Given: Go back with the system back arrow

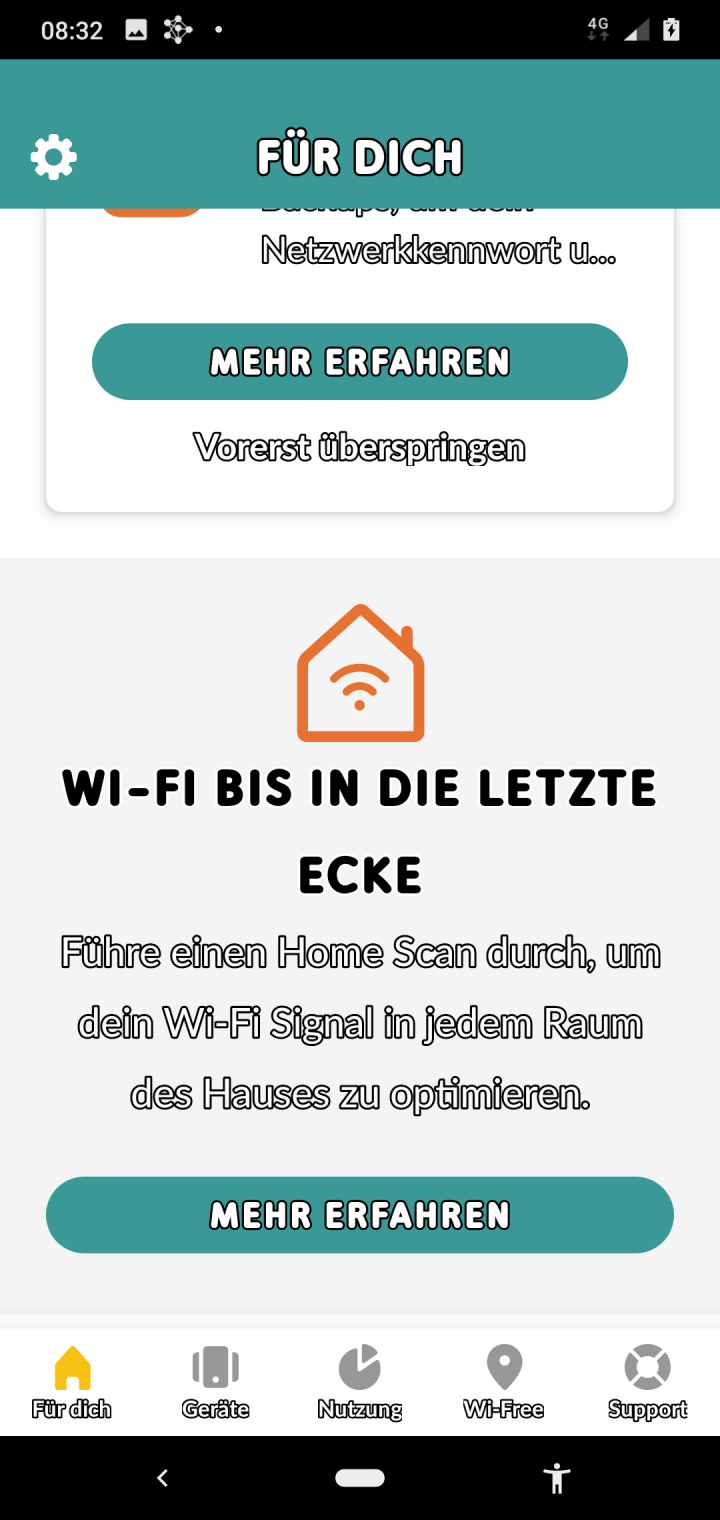Looking at the screenshot, I should click(x=163, y=1478).
